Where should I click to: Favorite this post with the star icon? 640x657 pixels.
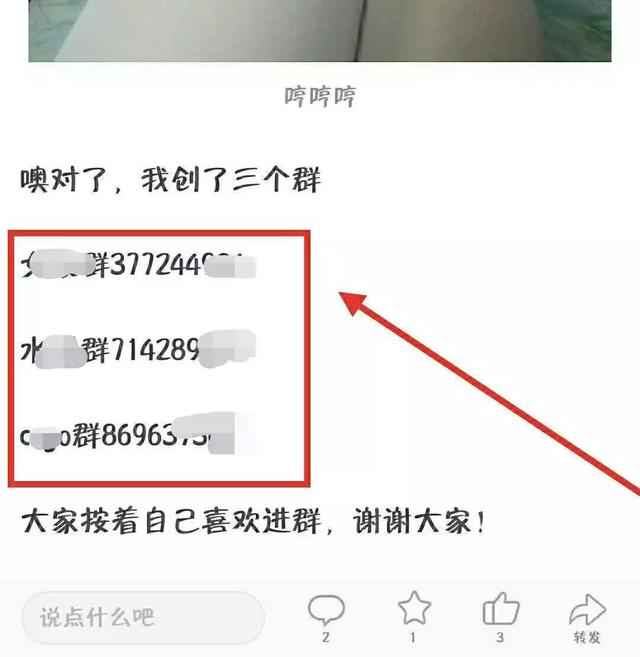coord(414,609)
